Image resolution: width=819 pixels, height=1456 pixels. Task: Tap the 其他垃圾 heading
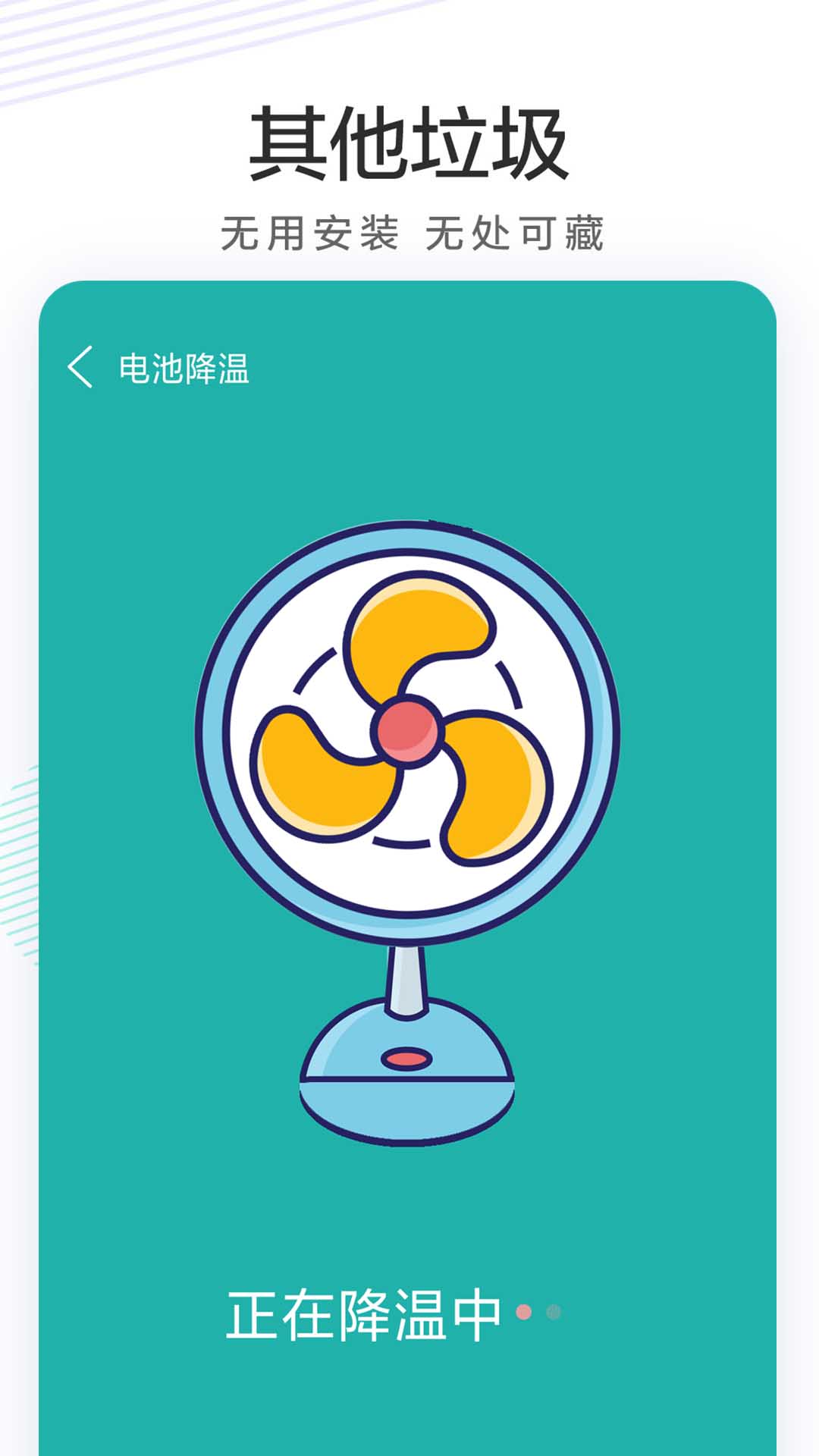click(409, 140)
